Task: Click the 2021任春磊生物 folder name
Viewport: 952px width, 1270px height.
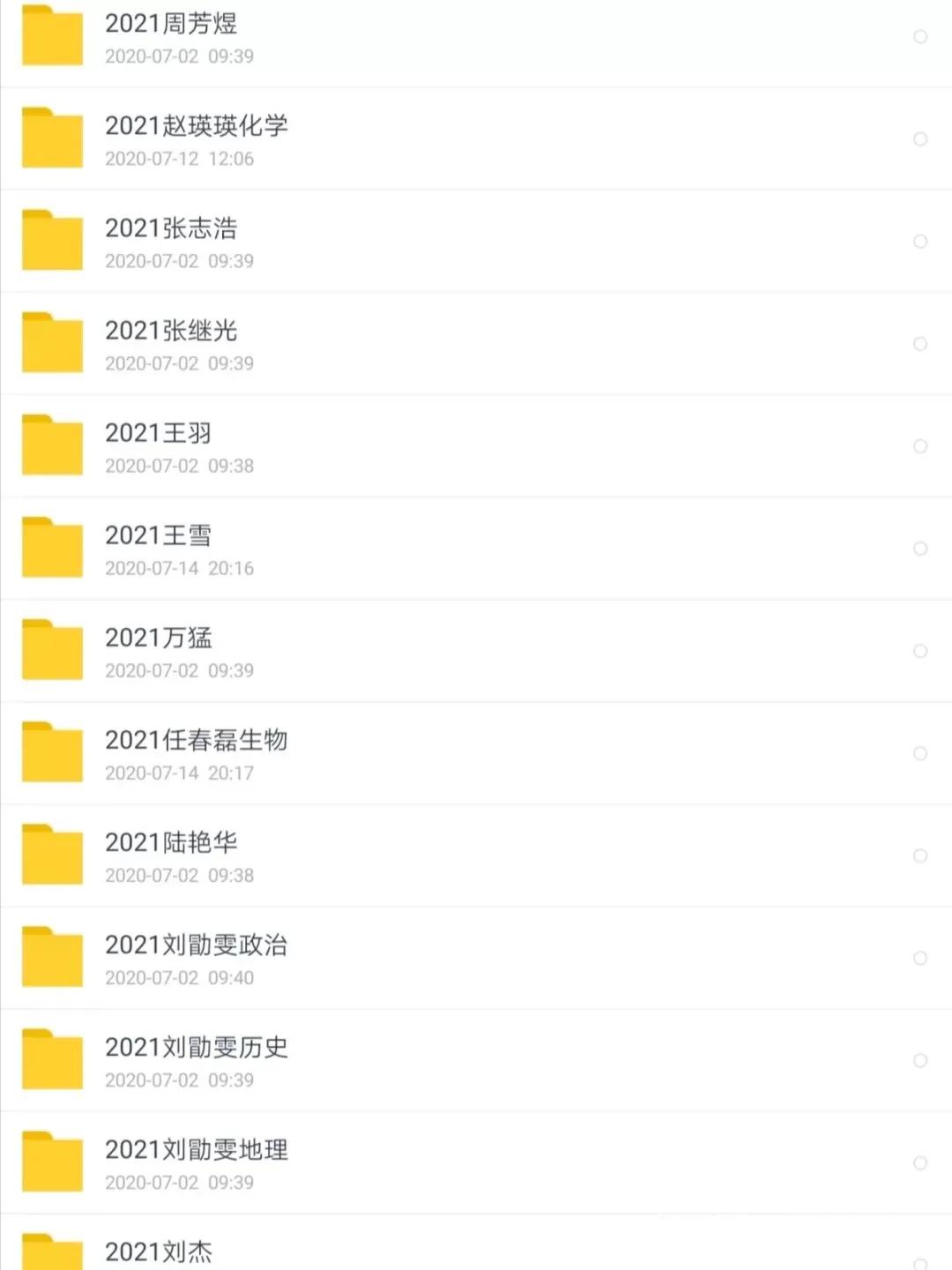Action: 199,740
